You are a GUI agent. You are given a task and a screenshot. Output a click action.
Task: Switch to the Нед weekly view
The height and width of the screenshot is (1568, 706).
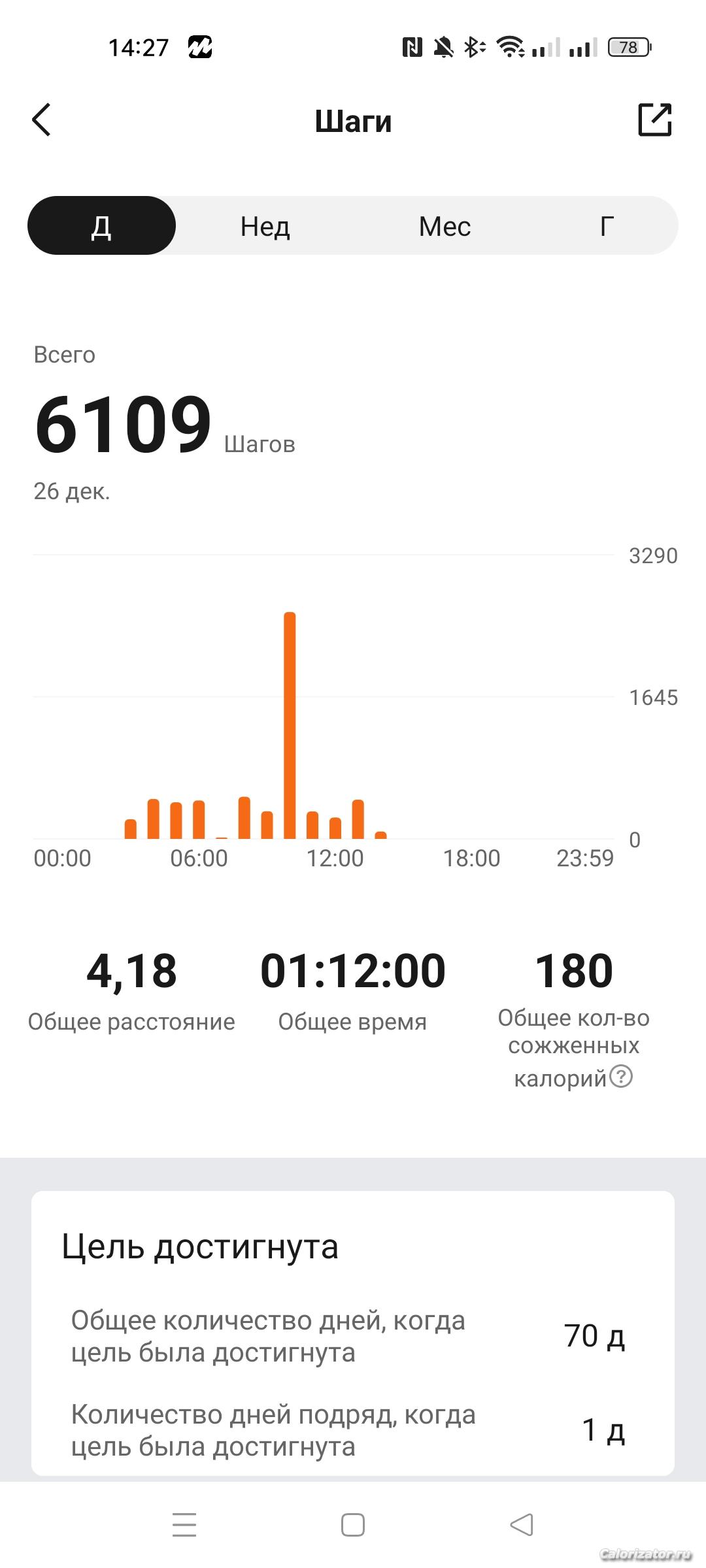[x=265, y=226]
